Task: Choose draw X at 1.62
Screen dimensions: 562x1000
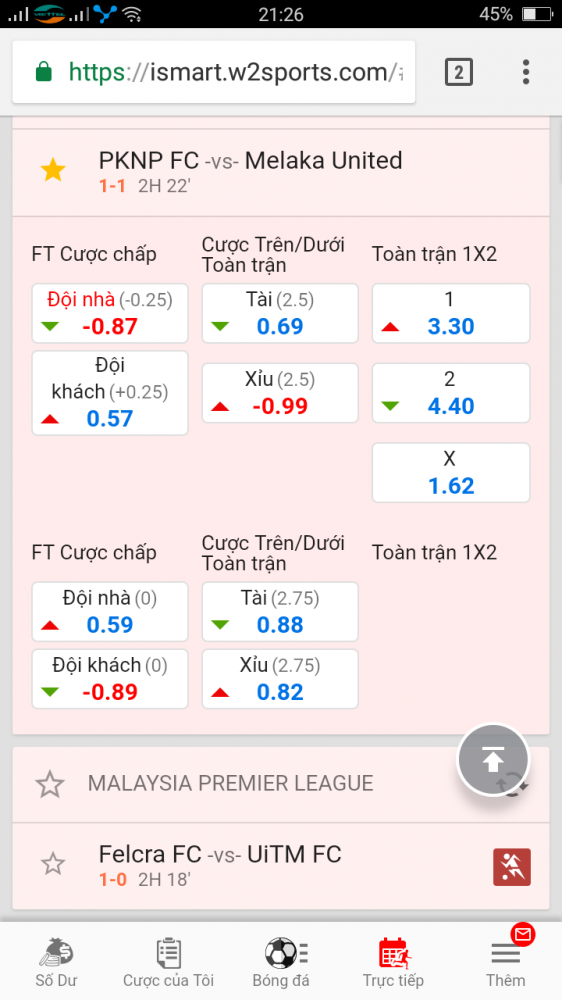Action: coord(451,473)
